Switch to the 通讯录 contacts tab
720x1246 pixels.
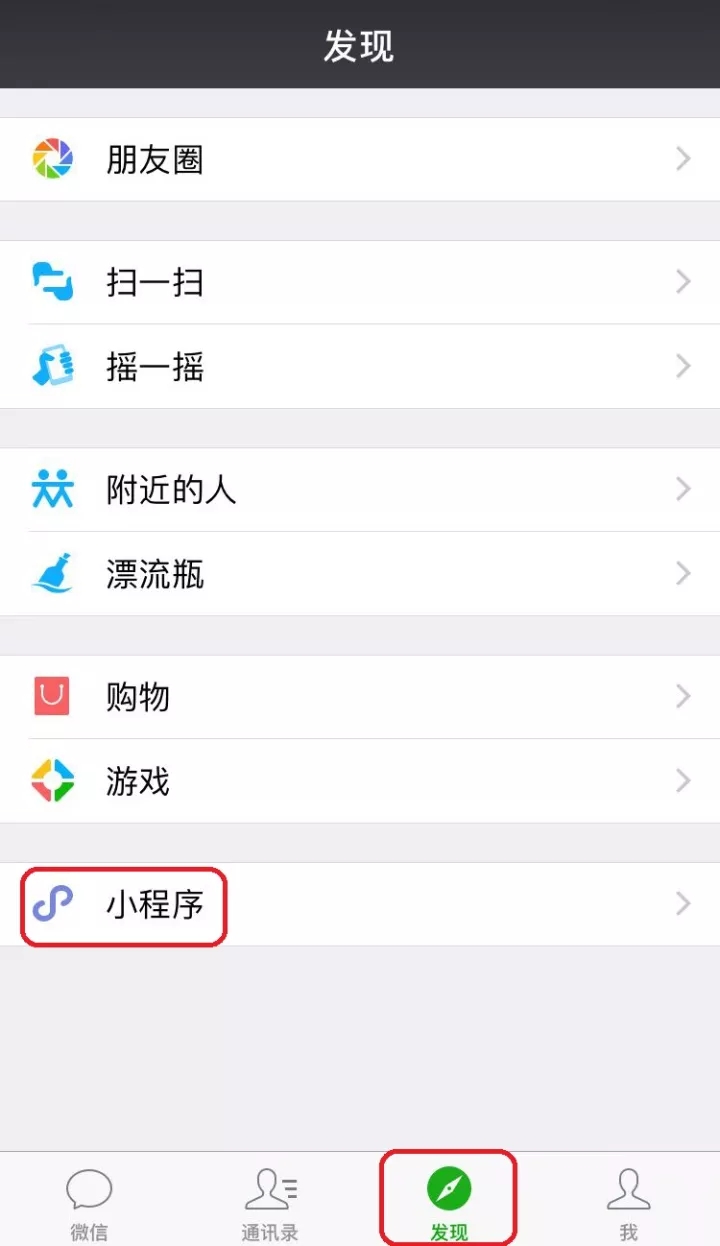pyautogui.click(x=270, y=1200)
